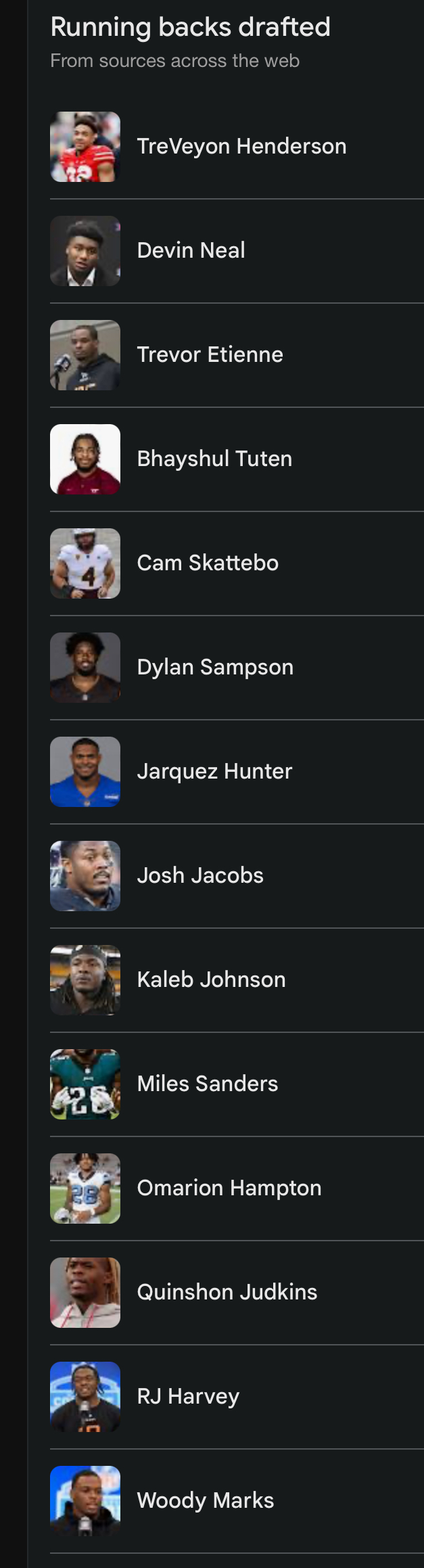Open TreVeyon Henderson's entry
This screenshot has width=424, height=1568.
[241, 147]
